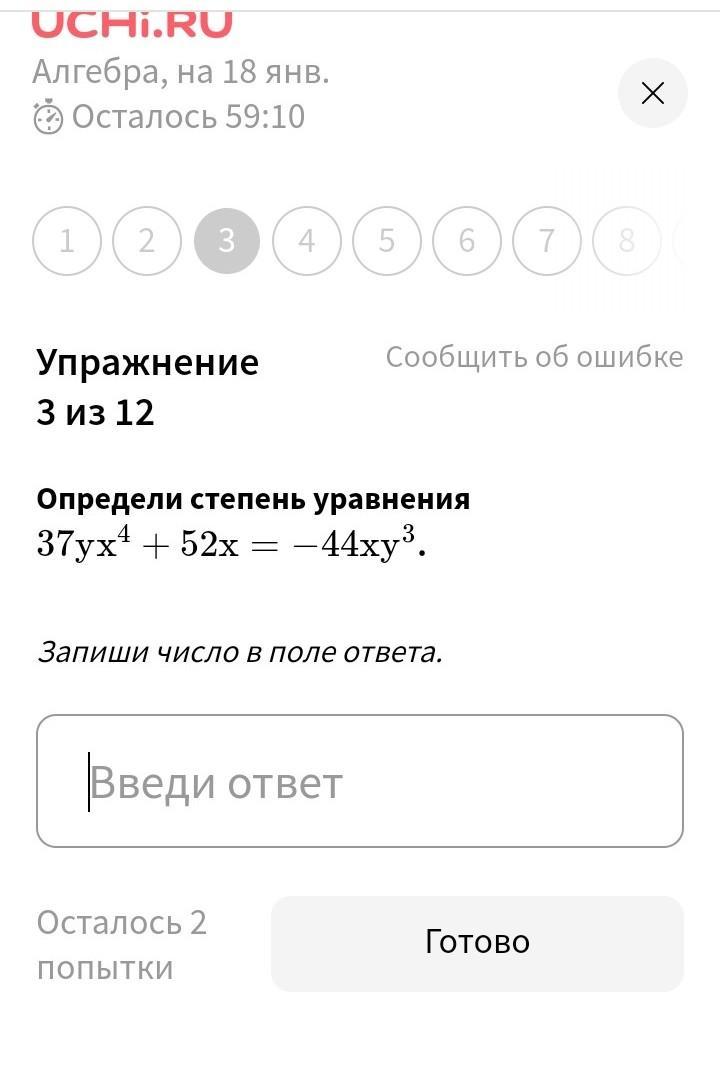Viewport: 720px width, 1090px height.
Task: Open exercise number 7
Action: point(546,241)
